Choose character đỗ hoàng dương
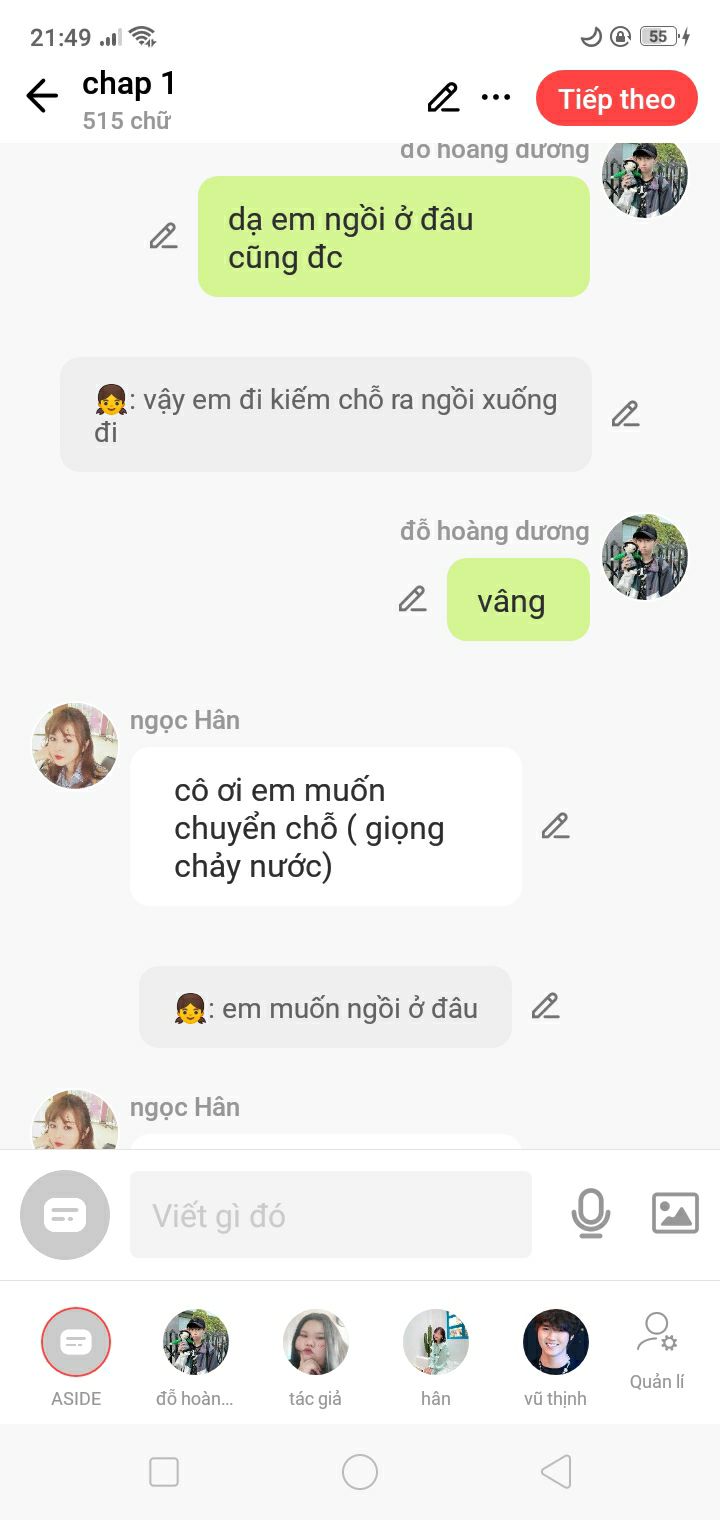The height and width of the screenshot is (1520, 720). 196,1342
